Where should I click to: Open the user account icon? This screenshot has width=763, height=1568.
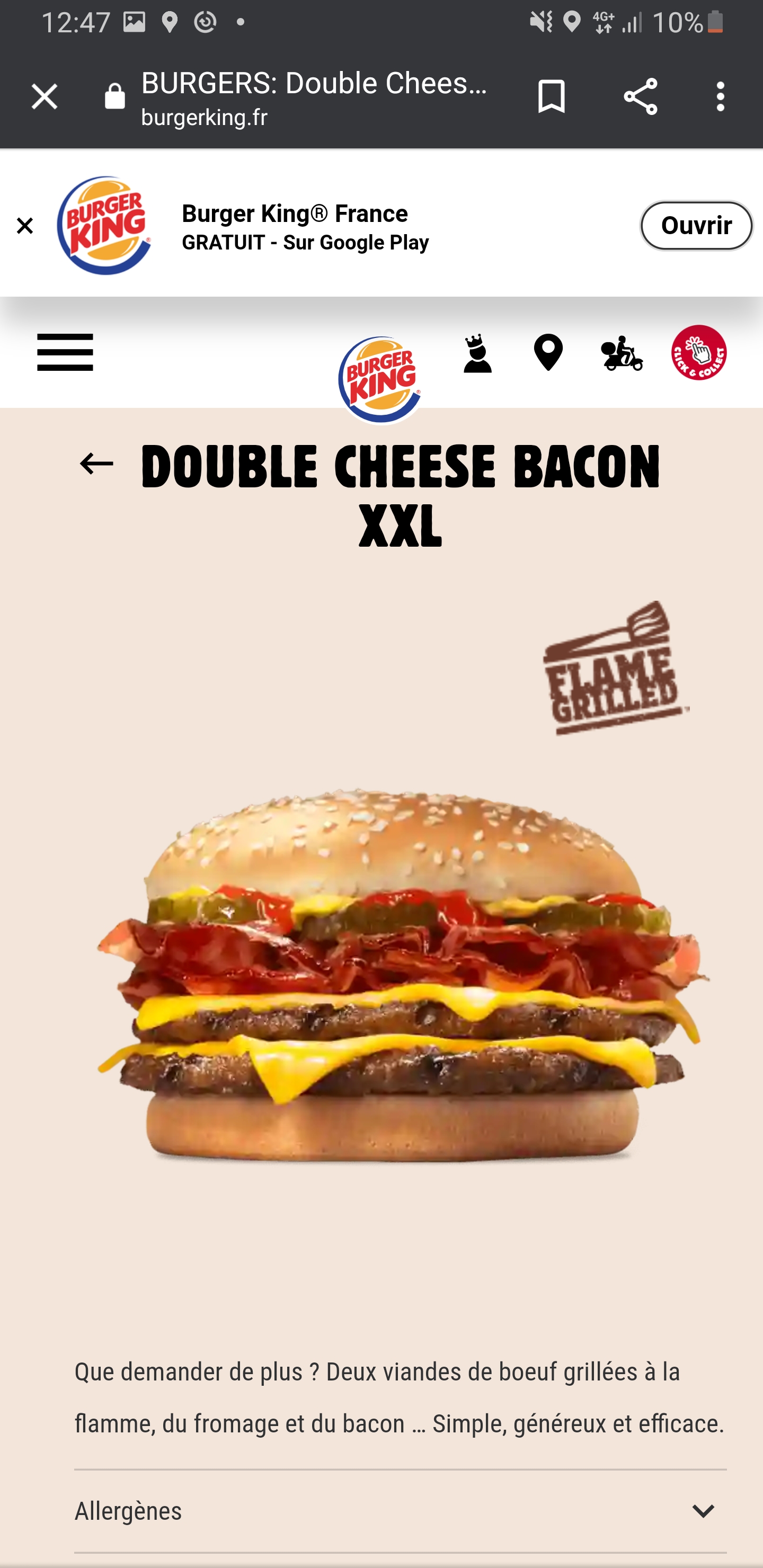477,353
